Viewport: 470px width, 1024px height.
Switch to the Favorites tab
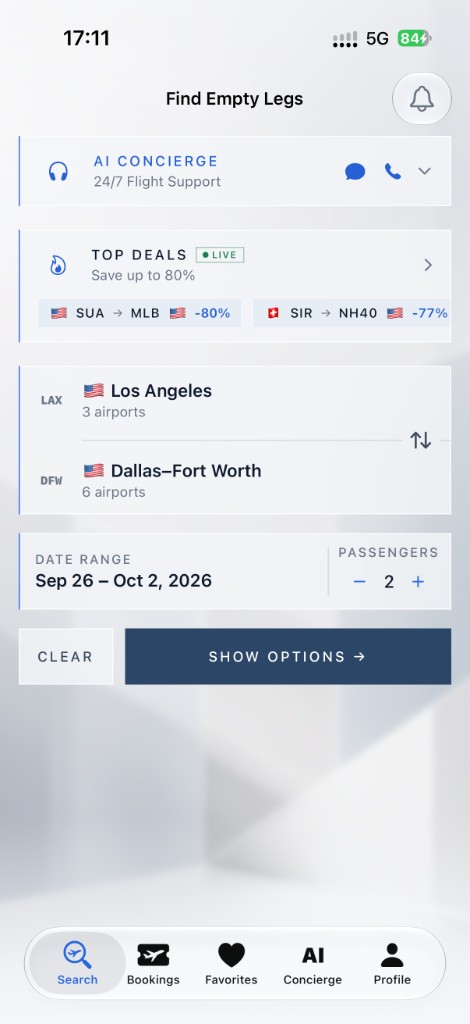[x=231, y=964]
